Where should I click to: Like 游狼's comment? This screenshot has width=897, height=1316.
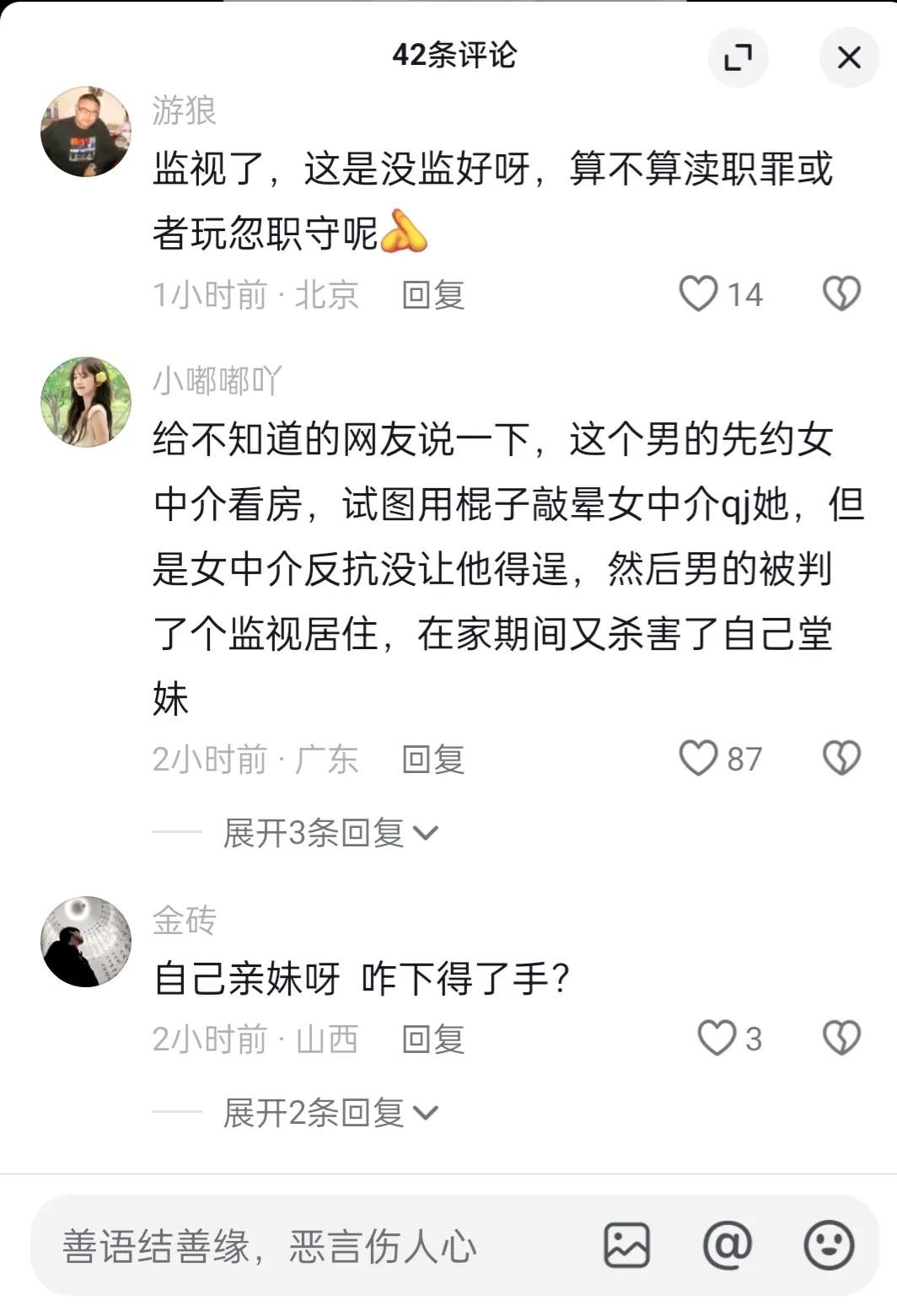pyautogui.click(x=699, y=294)
